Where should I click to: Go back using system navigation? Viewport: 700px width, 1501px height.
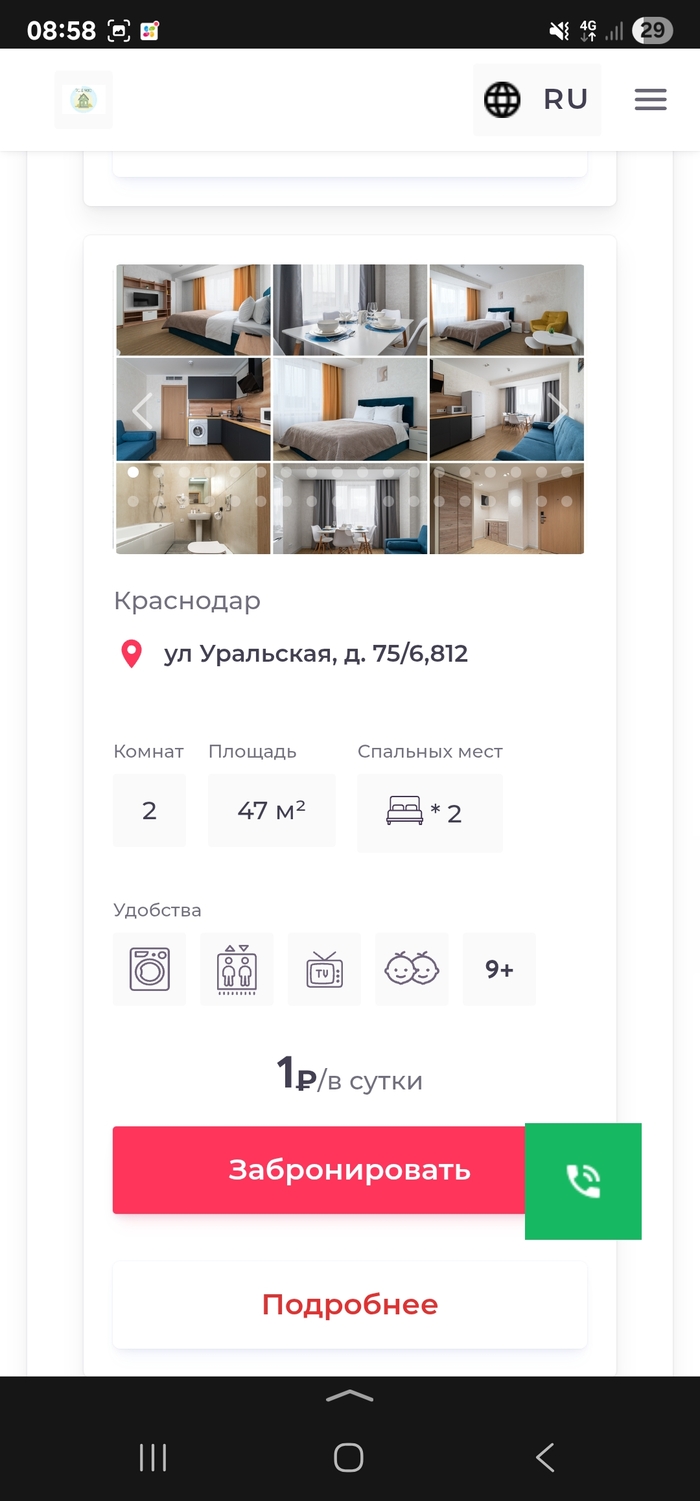pos(545,1458)
